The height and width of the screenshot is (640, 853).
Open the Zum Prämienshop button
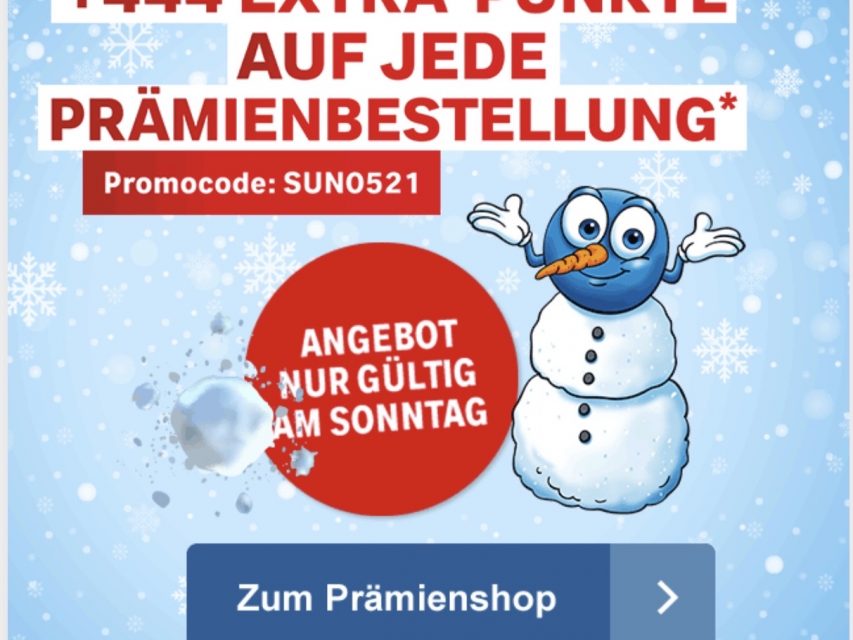point(450,597)
